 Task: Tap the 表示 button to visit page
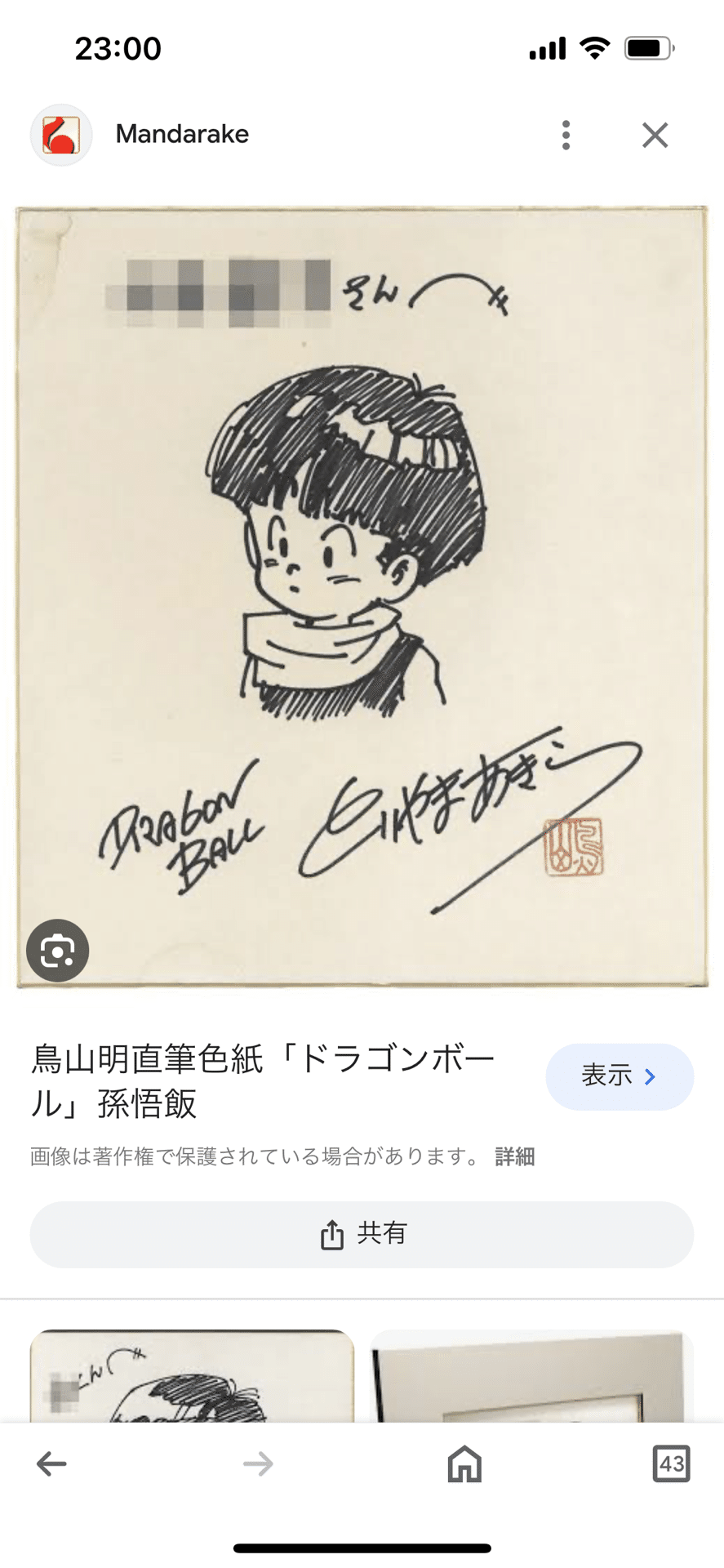[x=619, y=1076]
